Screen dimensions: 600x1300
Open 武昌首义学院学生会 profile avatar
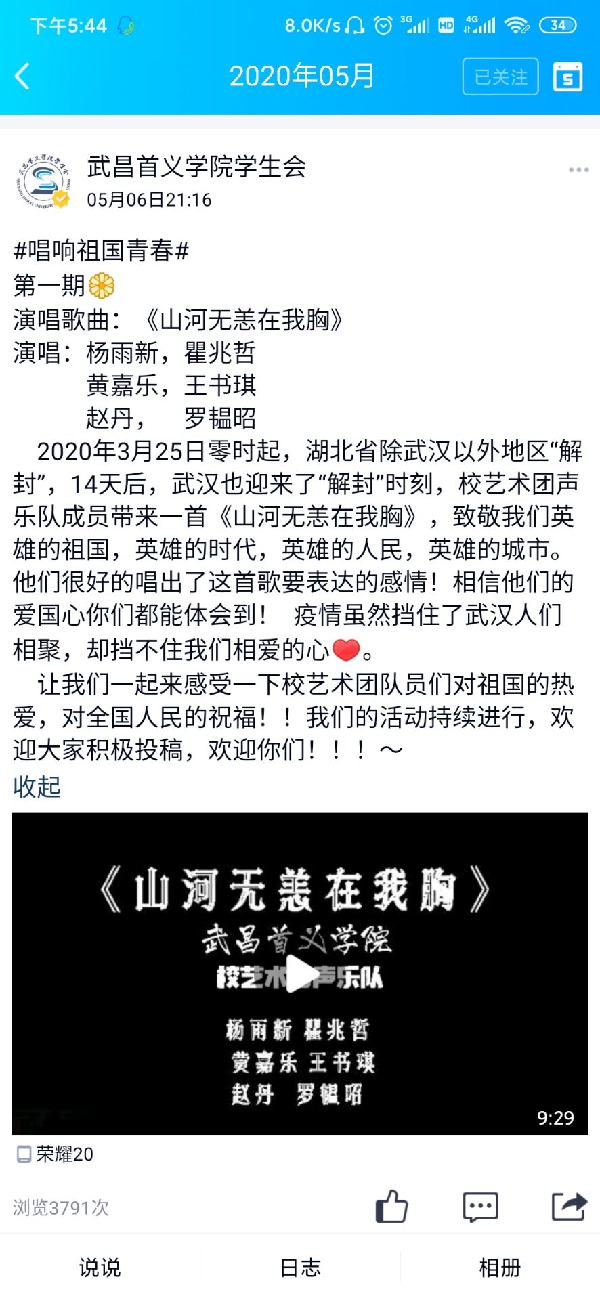pyautogui.click(x=44, y=181)
